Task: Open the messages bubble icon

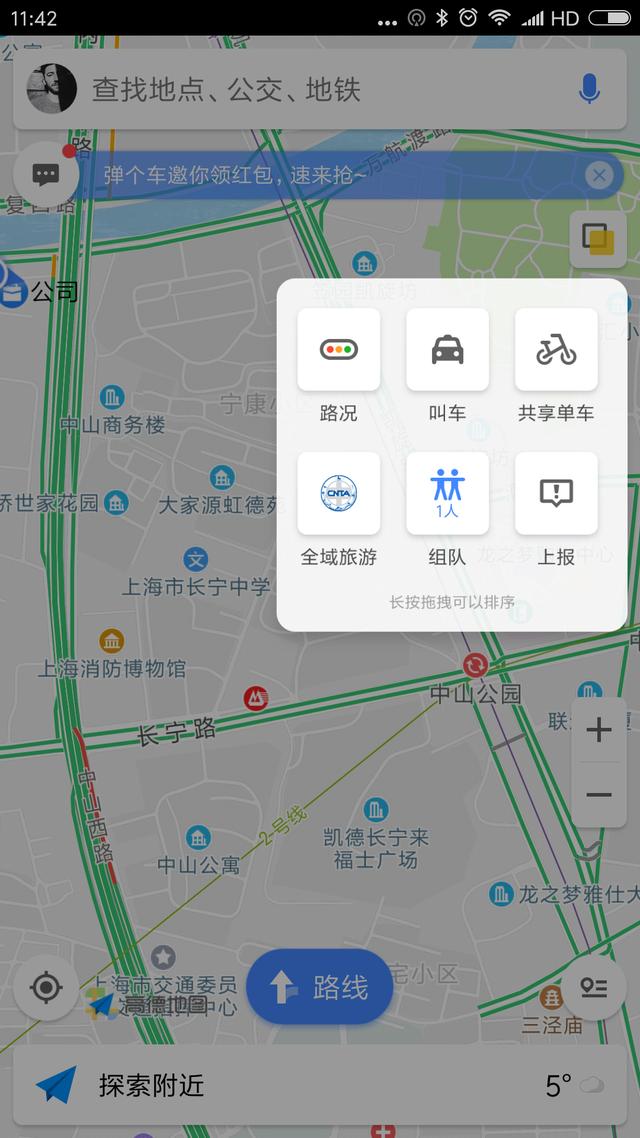Action: (46, 175)
